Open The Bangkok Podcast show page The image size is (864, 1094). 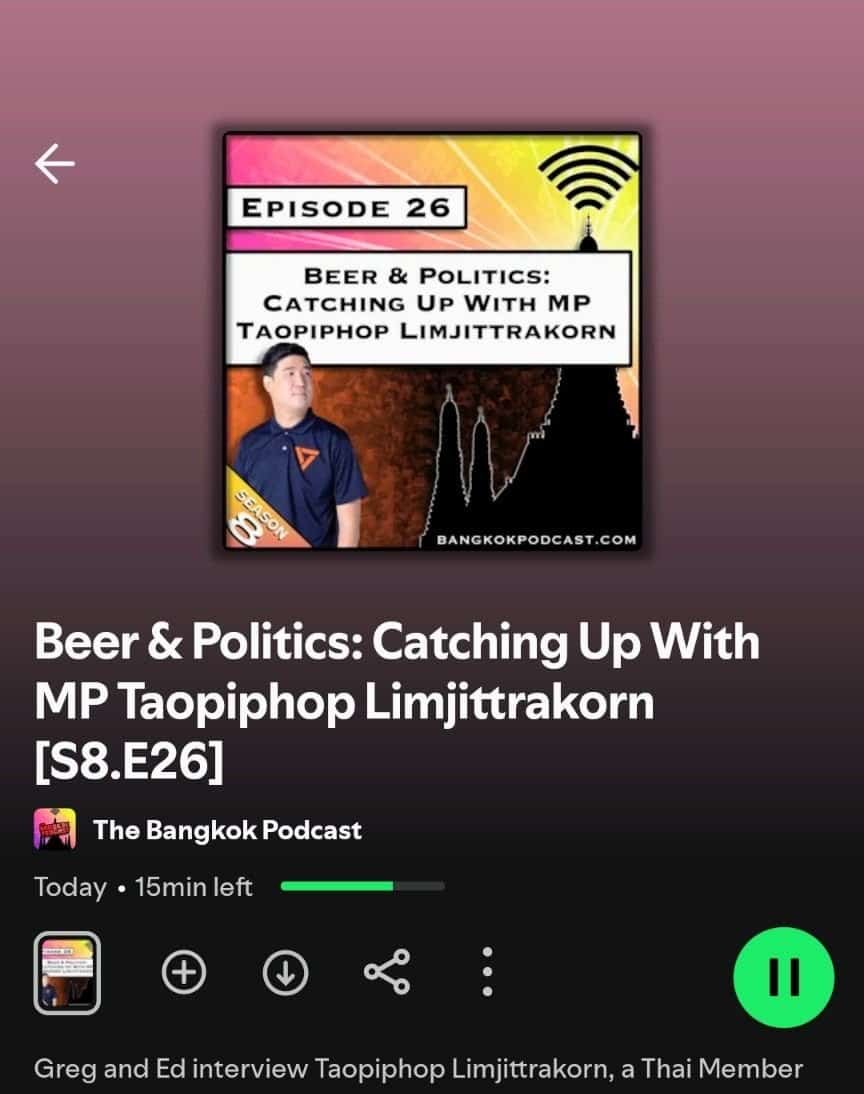click(x=226, y=829)
